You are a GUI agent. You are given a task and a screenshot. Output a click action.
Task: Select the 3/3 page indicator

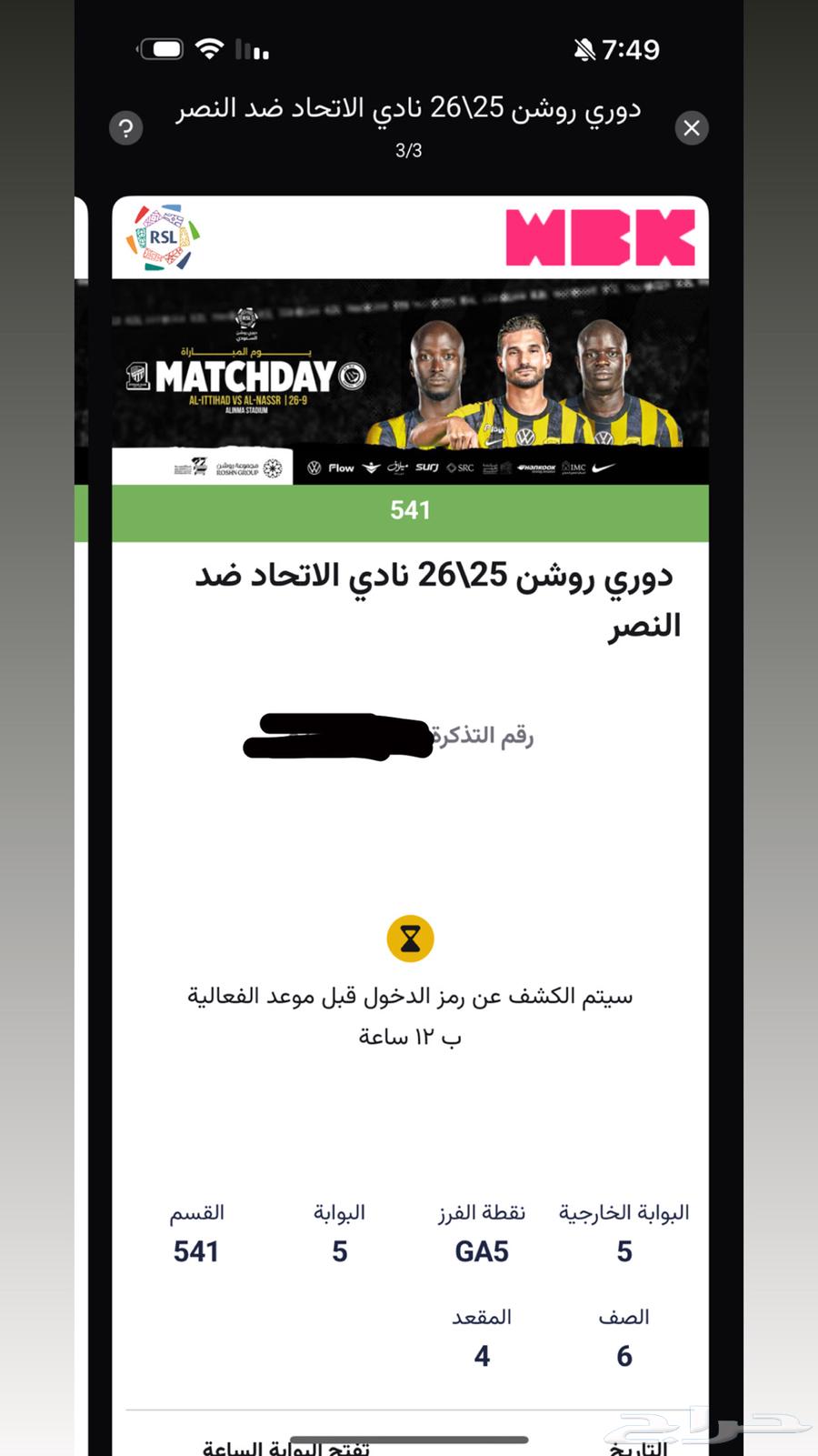[x=411, y=151]
